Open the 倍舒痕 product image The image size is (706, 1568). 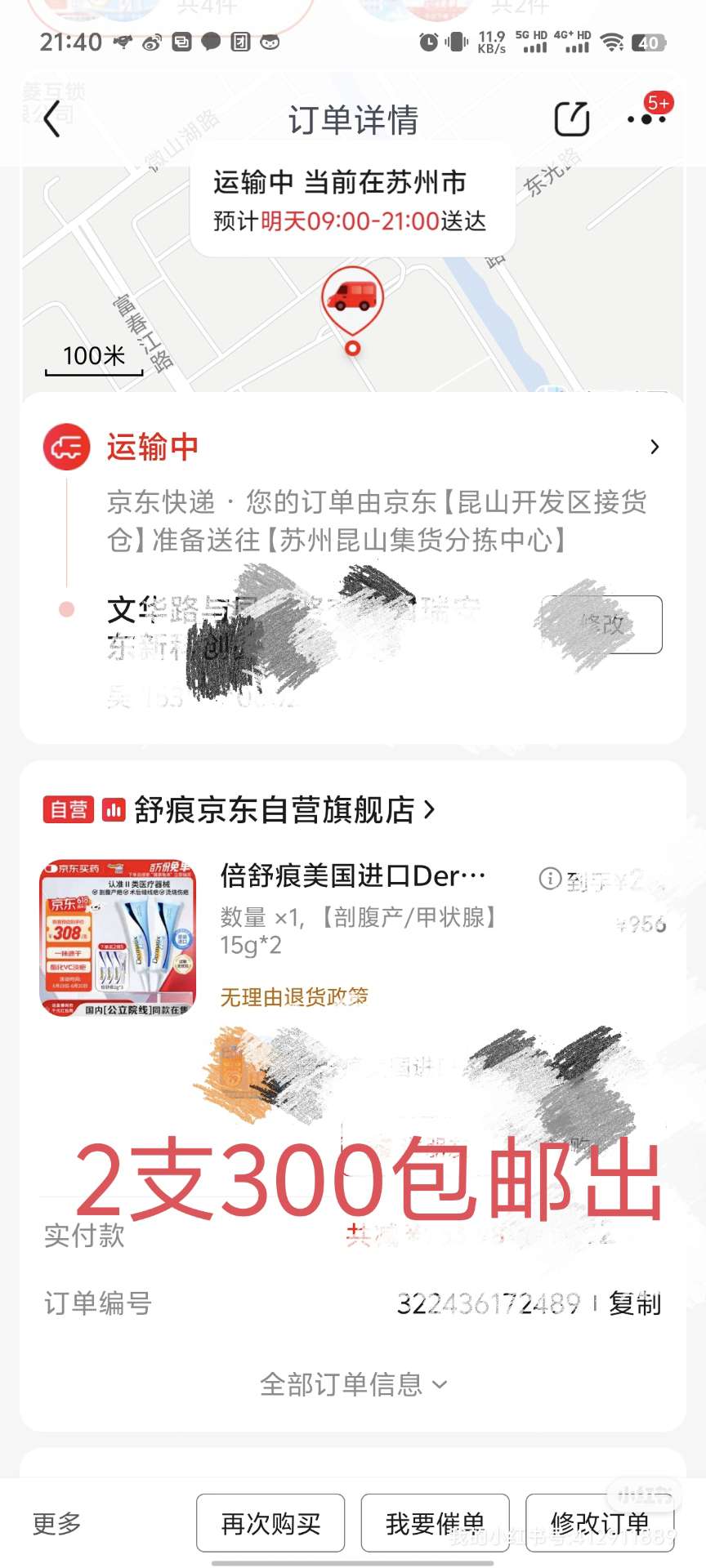pyautogui.click(x=118, y=937)
